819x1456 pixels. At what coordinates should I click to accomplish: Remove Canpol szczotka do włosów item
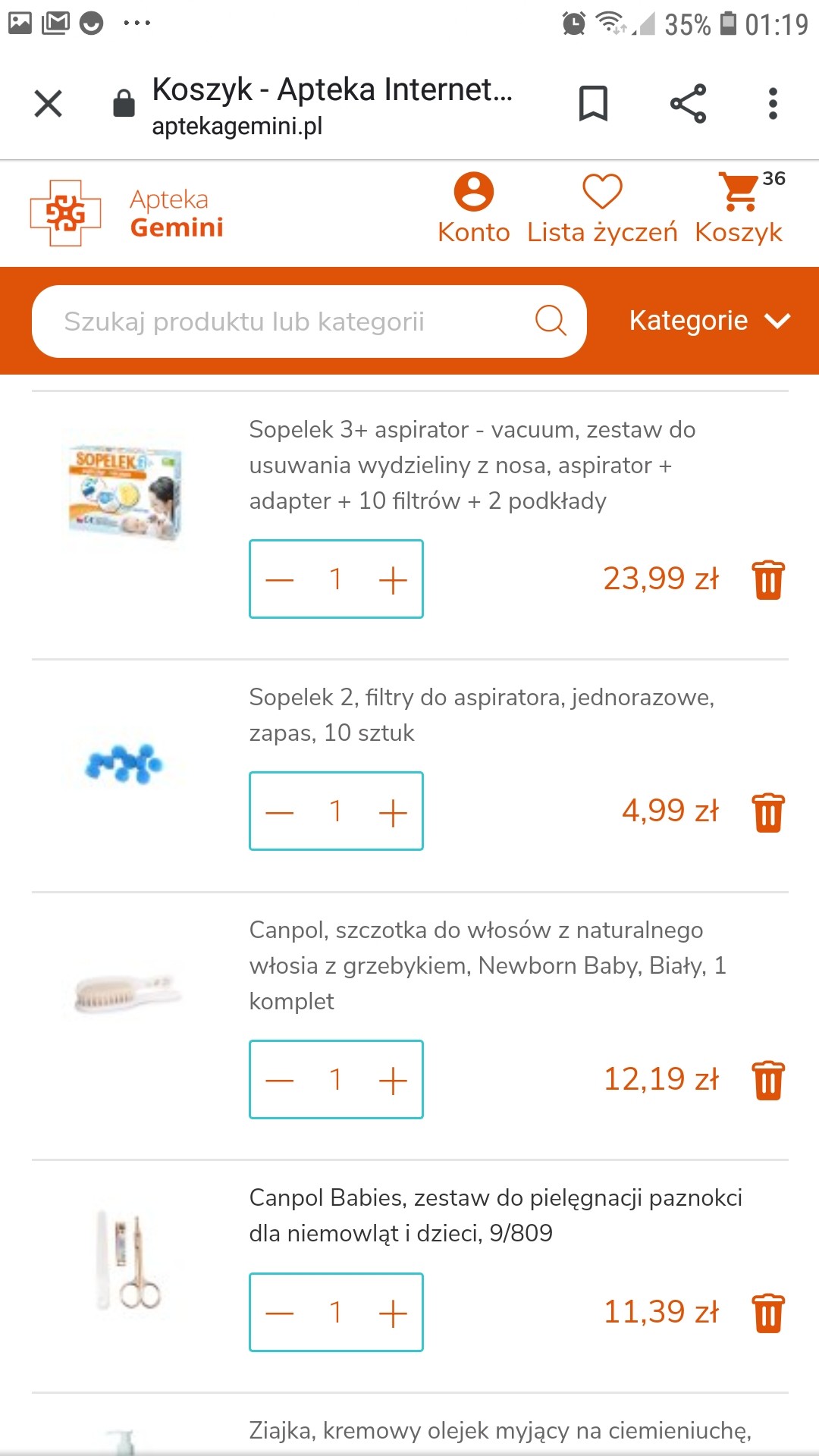[x=768, y=1080]
